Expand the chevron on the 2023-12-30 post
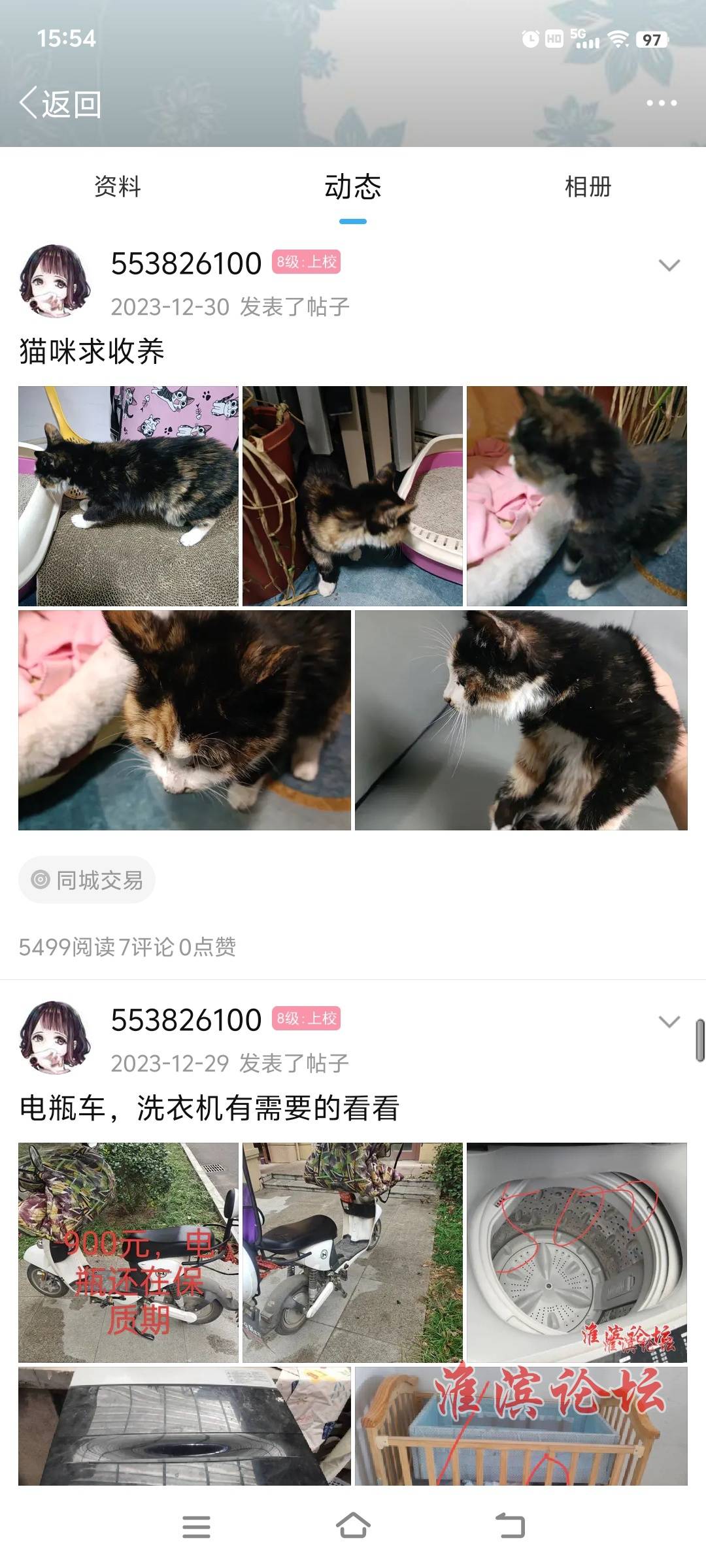This screenshot has width=706, height=1568. 669,265
